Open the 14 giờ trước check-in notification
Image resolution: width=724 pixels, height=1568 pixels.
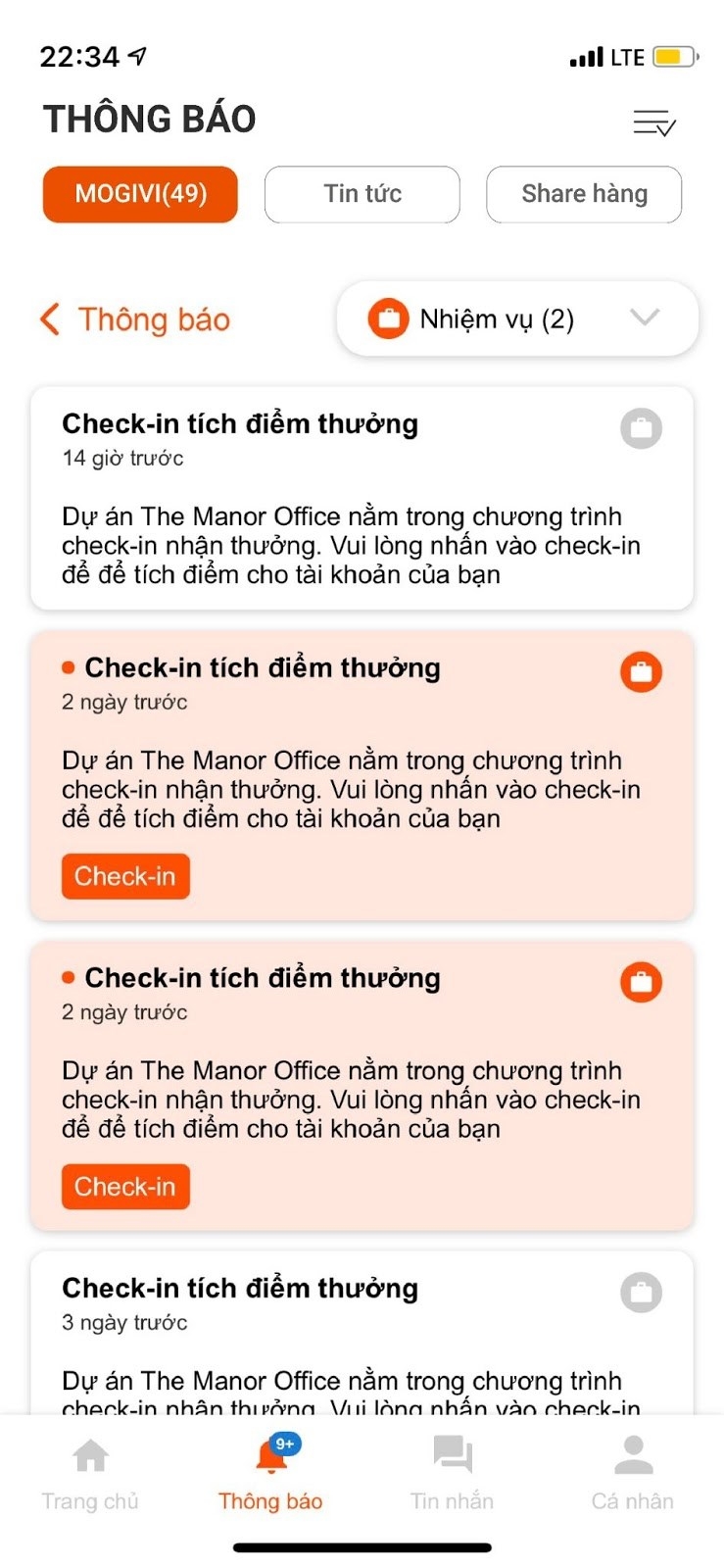(x=362, y=499)
